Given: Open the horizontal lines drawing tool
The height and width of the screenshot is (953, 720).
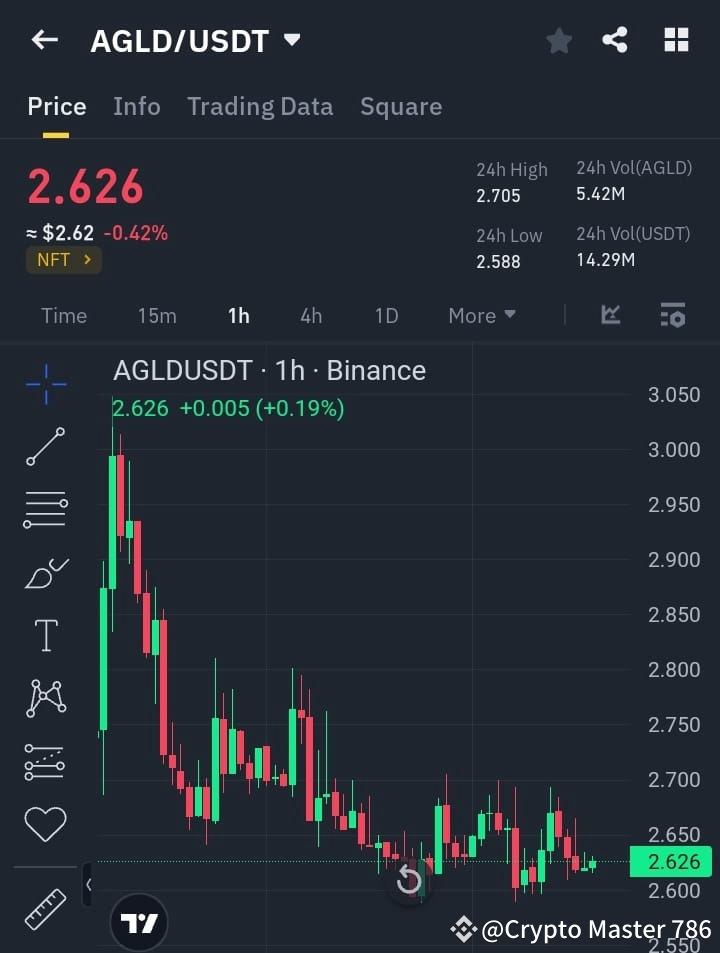Looking at the screenshot, I should click(x=44, y=509).
